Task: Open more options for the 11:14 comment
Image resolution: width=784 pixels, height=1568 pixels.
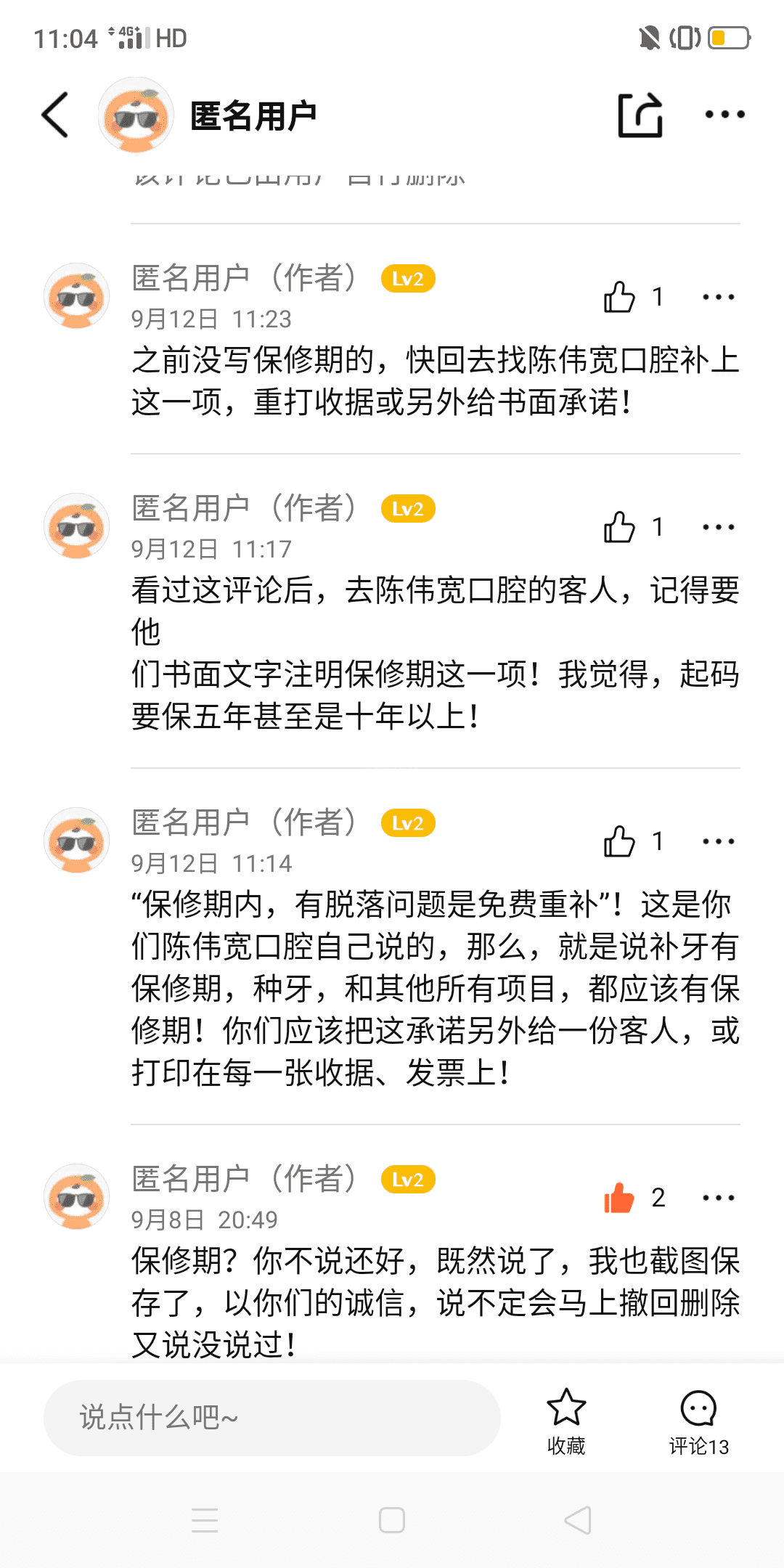Action: 718,841
